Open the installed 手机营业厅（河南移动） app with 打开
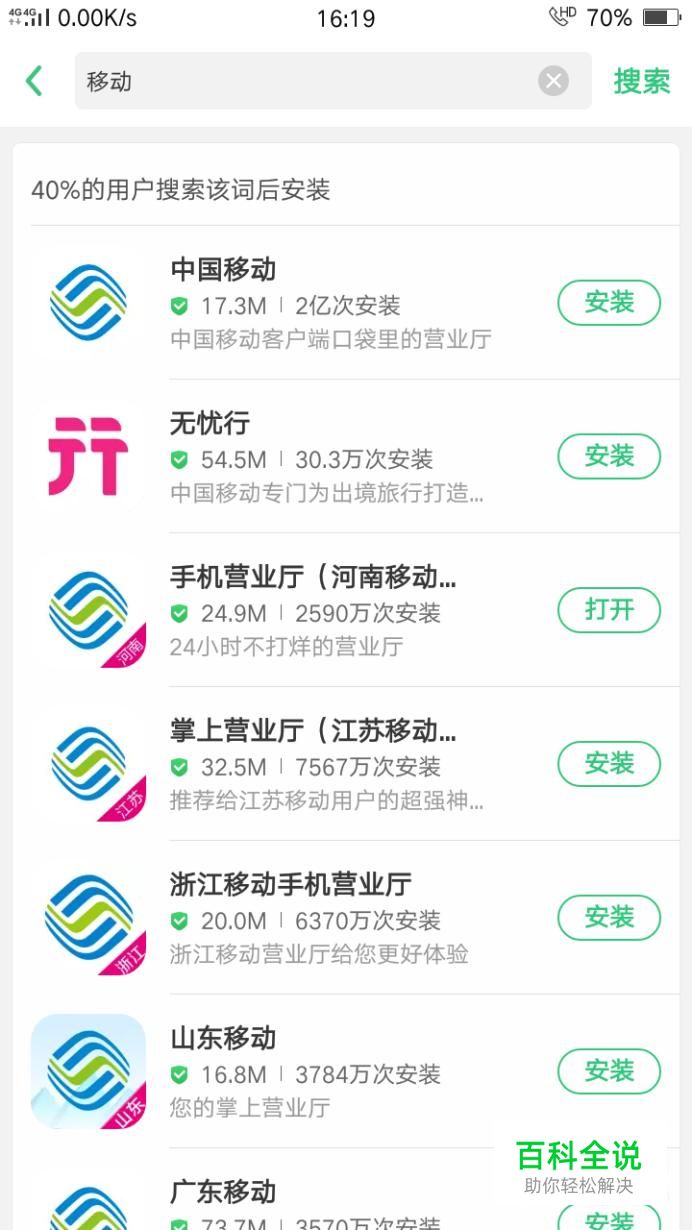The image size is (692, 1230). click(609, 611)
